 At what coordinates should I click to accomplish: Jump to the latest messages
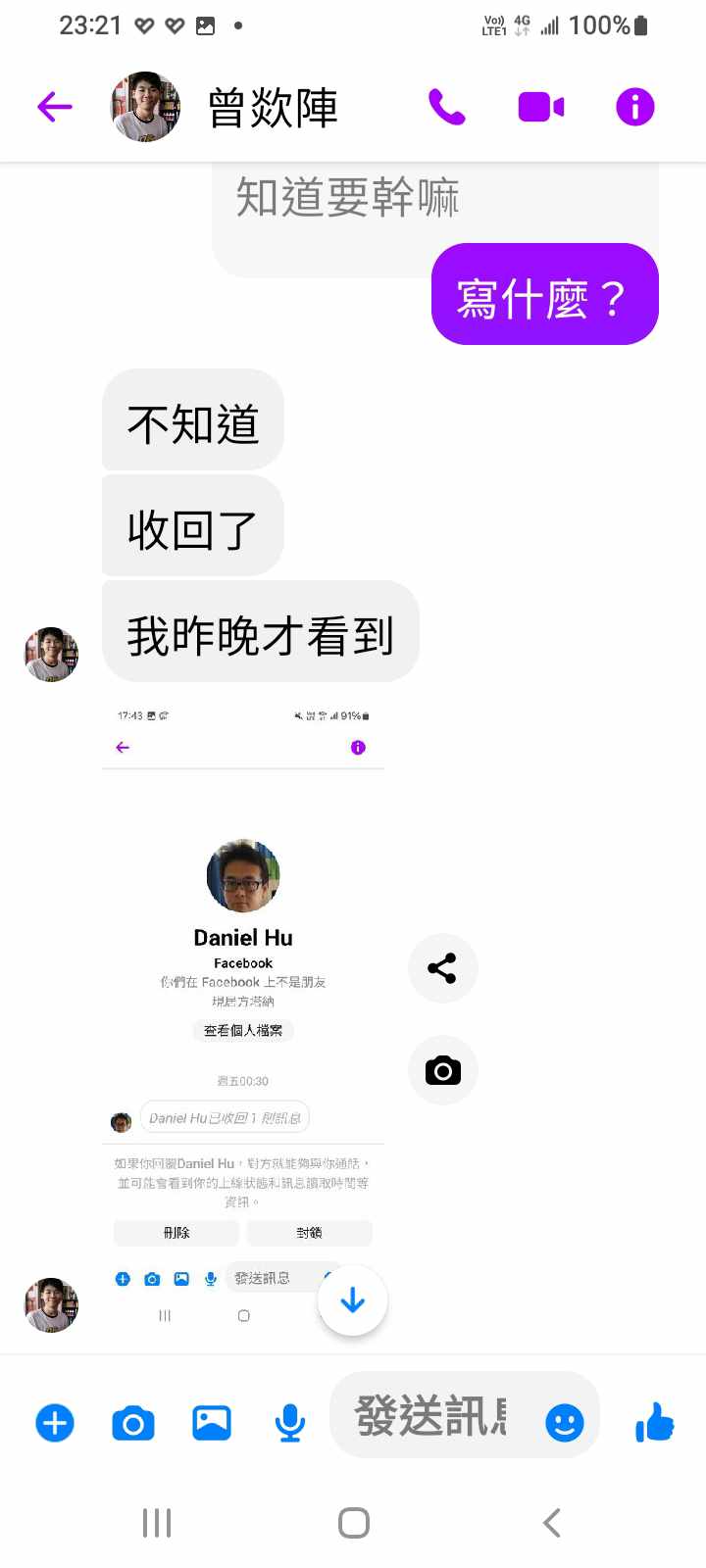tap(352, 1300)
